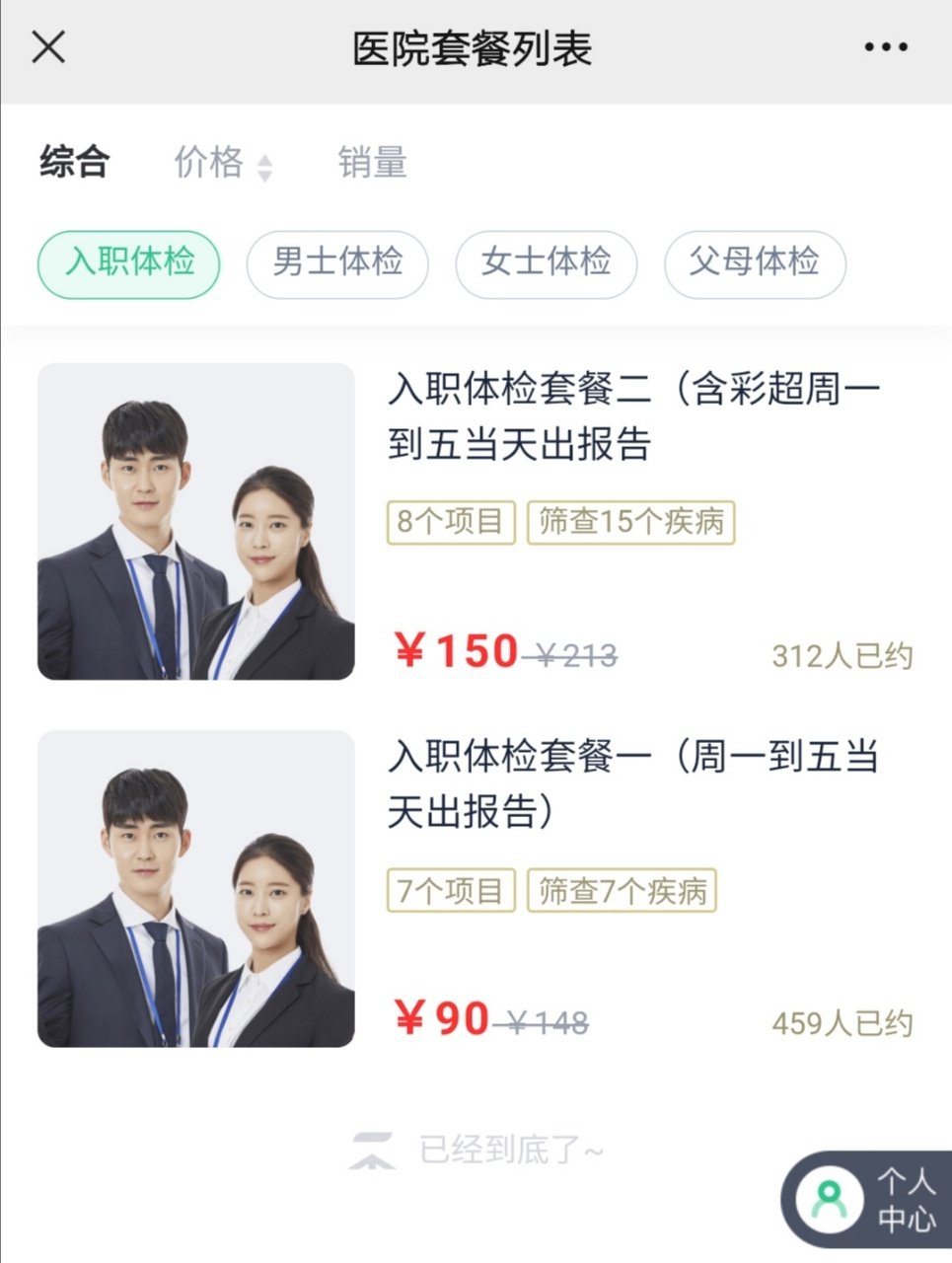952x1263 pixels.
Task: Switch to the 综合 sort tab
Action: point(74,162)
